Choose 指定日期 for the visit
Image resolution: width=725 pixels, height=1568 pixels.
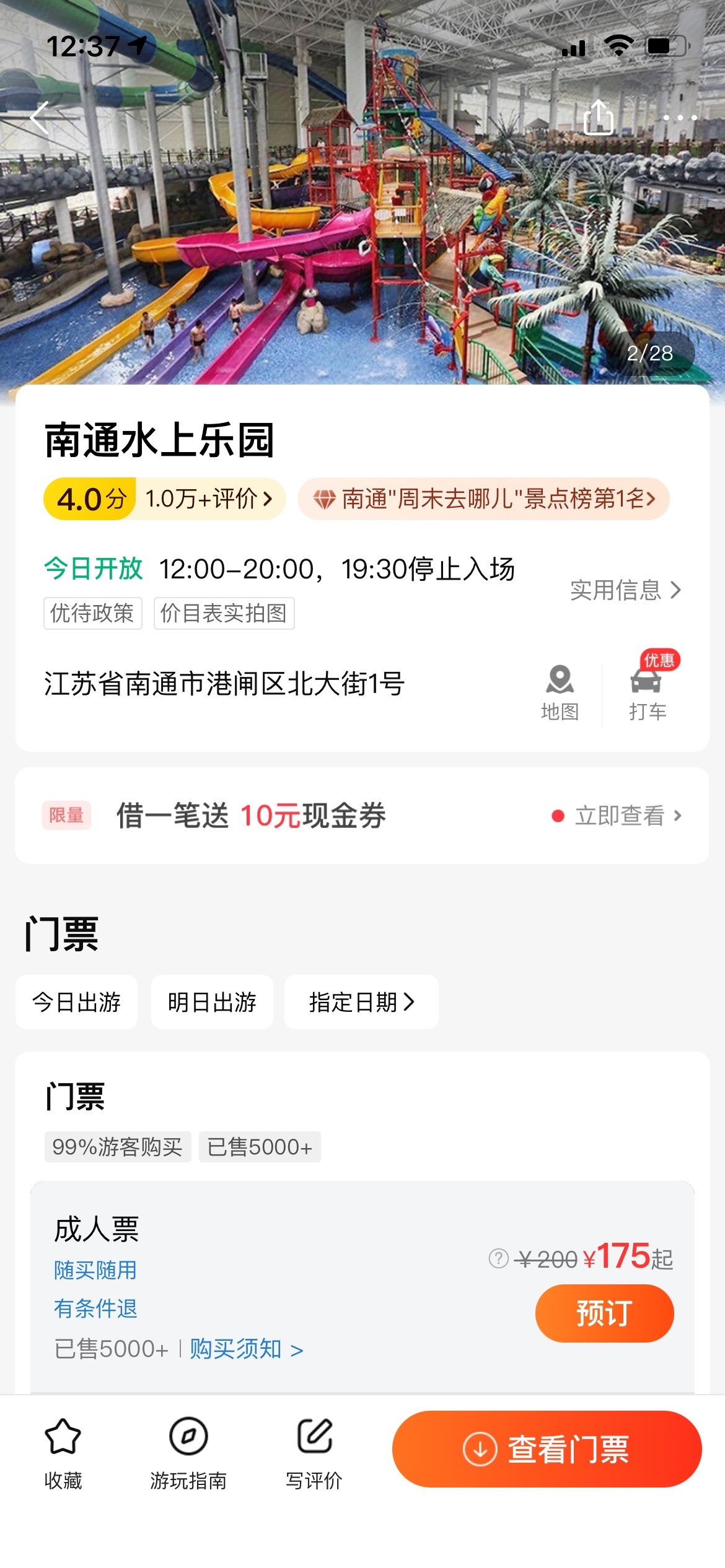tap(361, 1002)
